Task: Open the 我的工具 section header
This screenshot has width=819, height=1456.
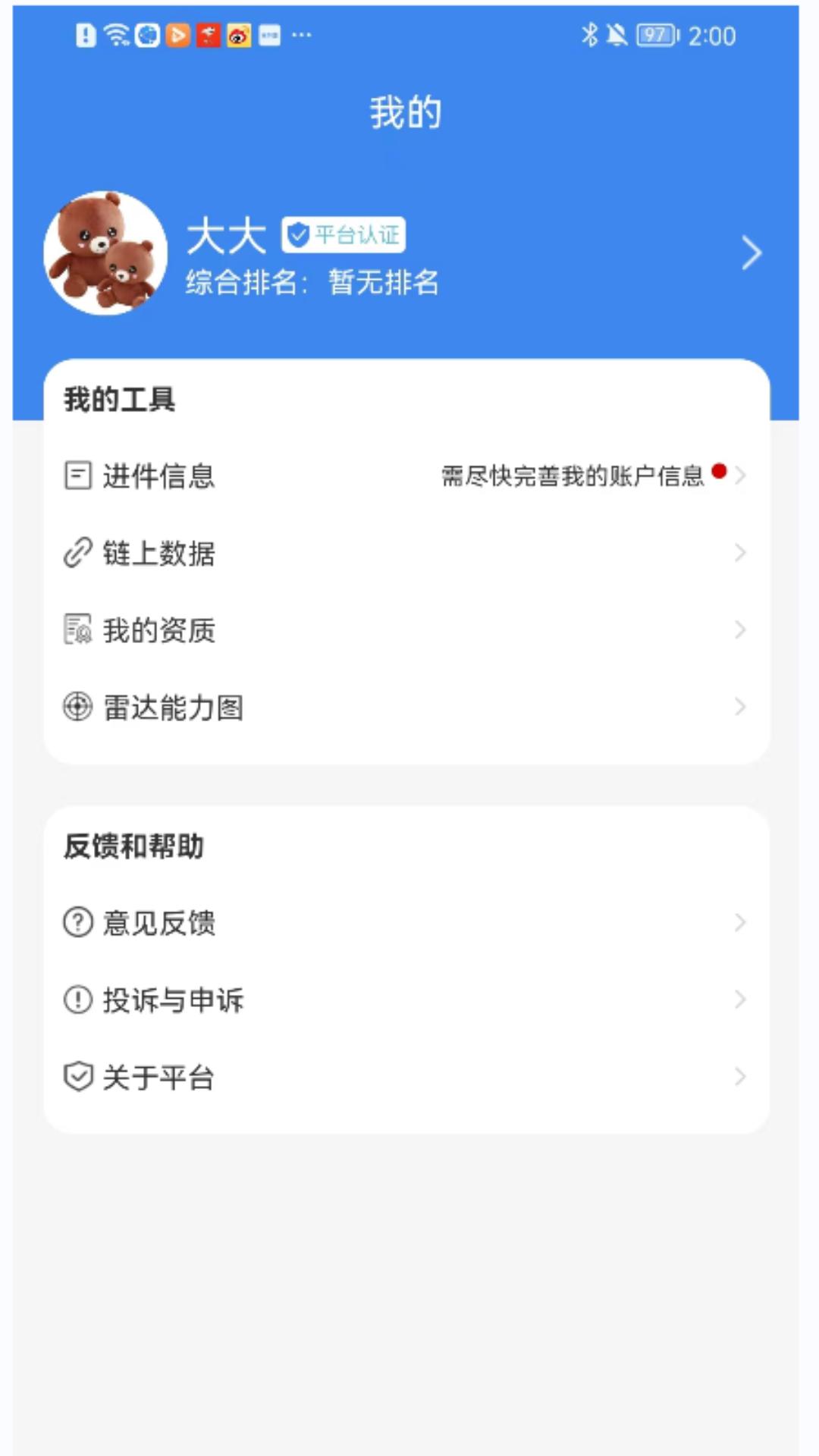Action: click(119, 399)
